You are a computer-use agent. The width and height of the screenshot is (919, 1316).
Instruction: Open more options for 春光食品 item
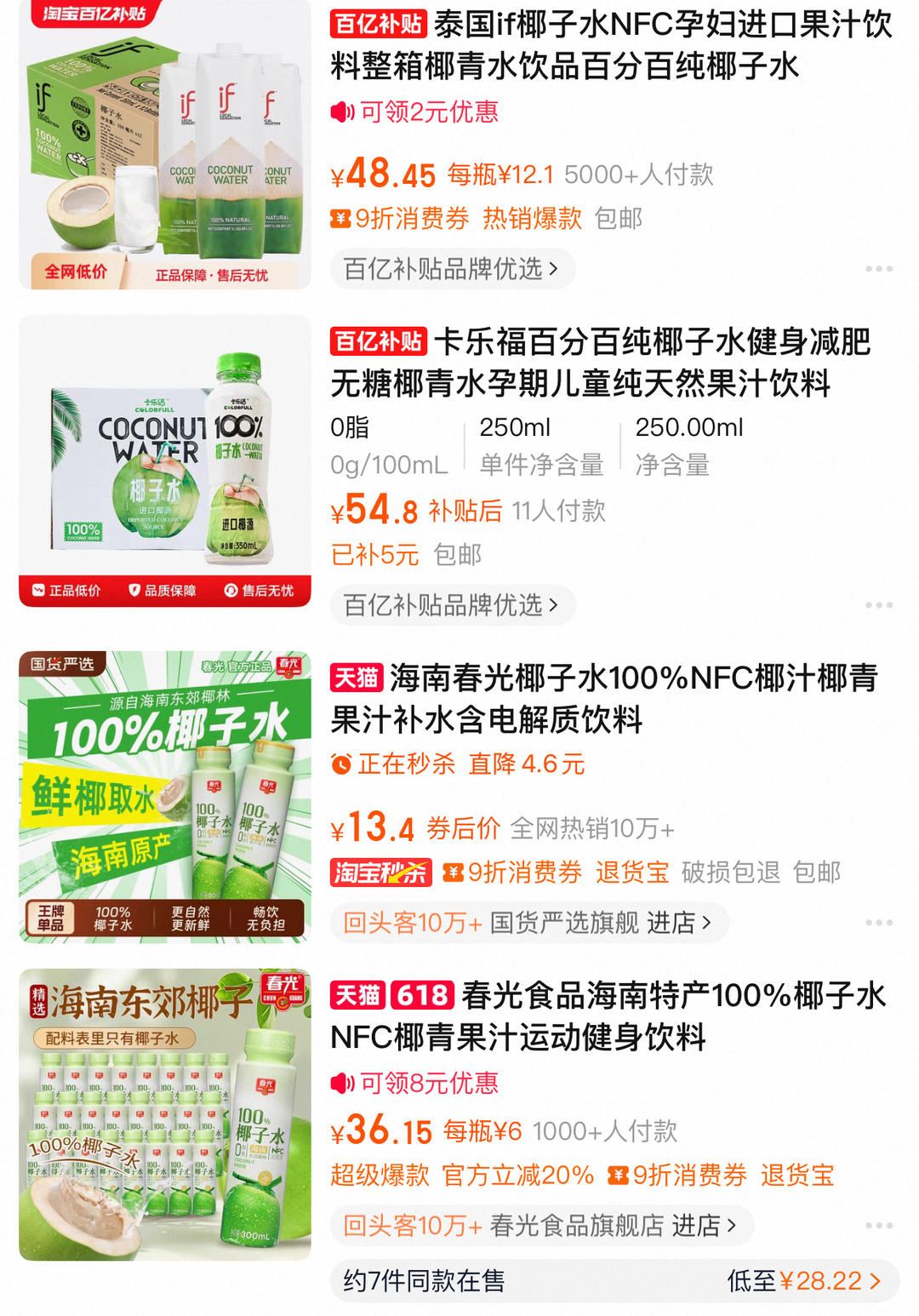(878, 1226)
